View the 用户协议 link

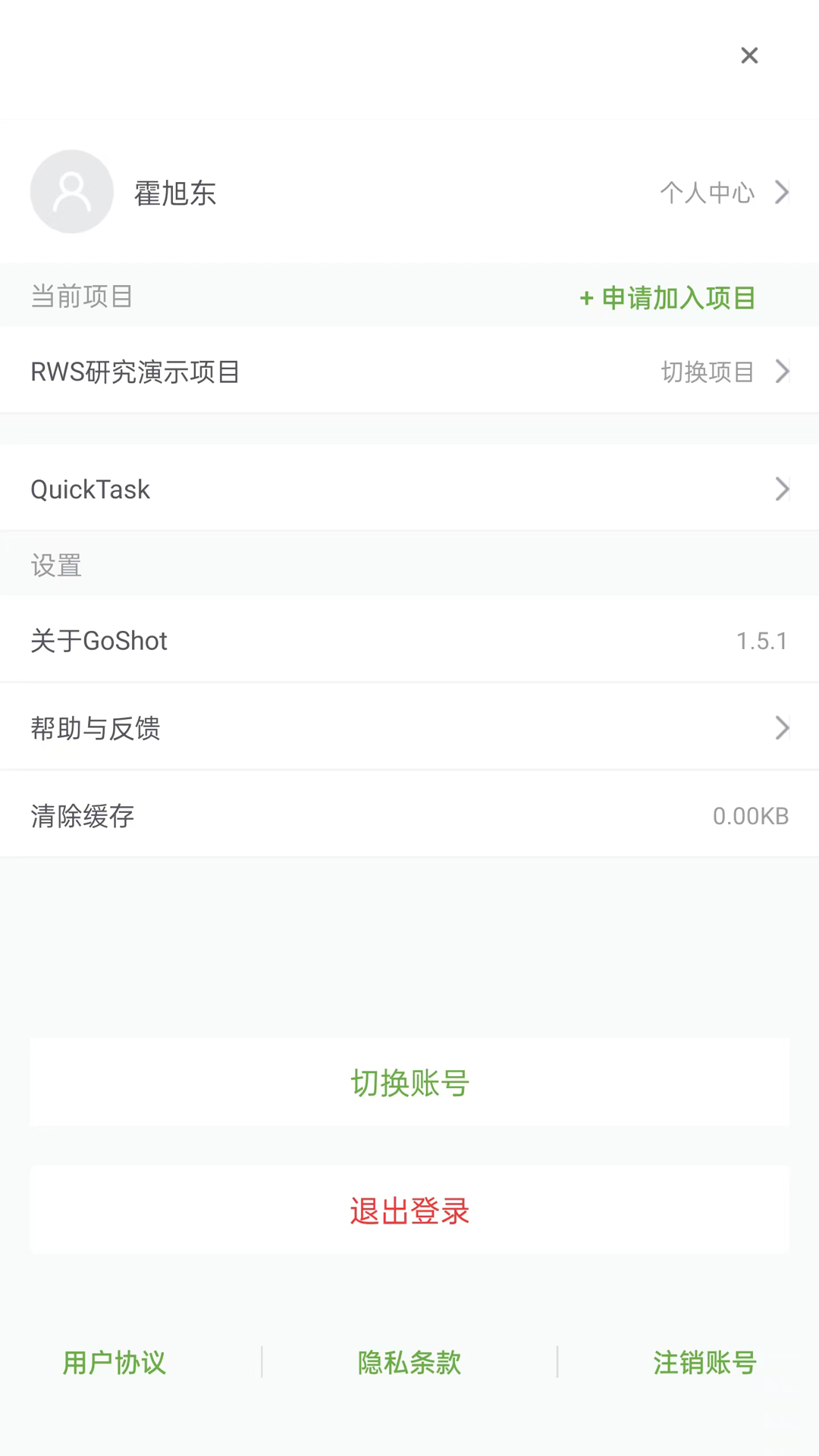[114, 1363]
